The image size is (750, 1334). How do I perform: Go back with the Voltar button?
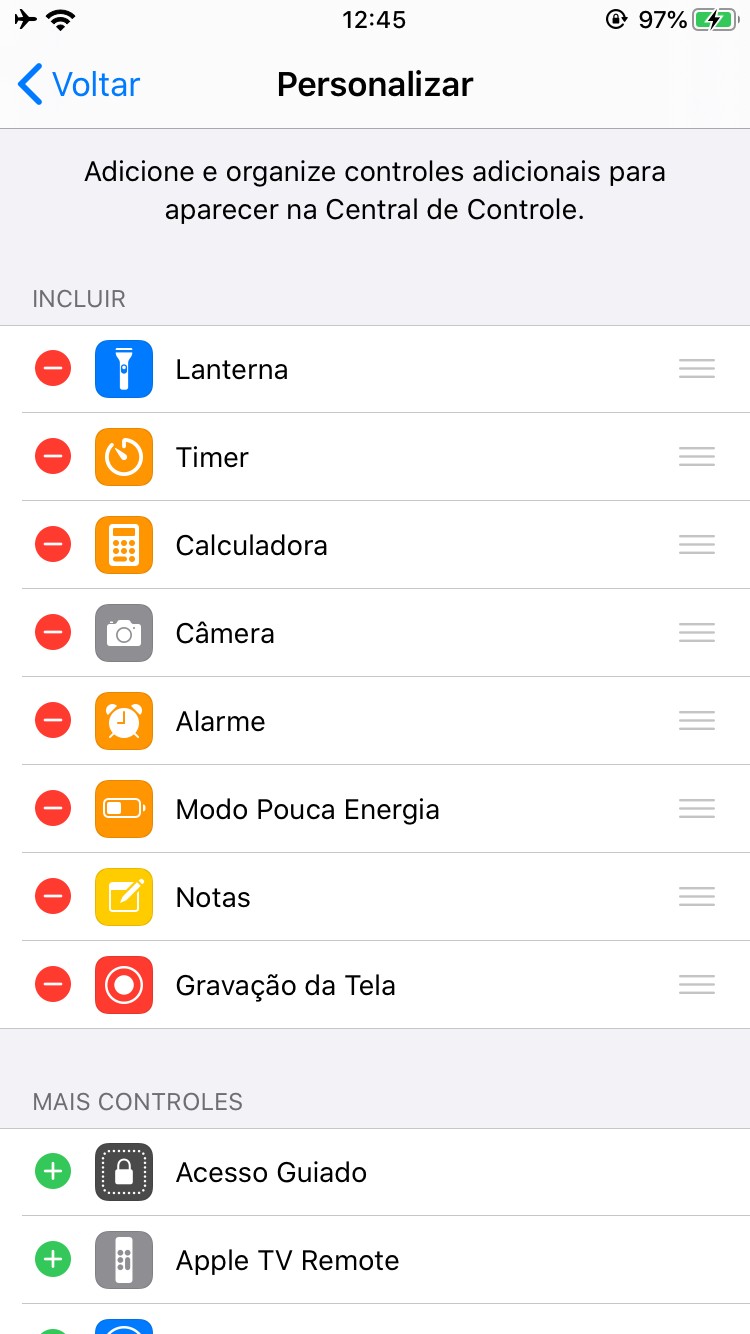click(79, 85)
